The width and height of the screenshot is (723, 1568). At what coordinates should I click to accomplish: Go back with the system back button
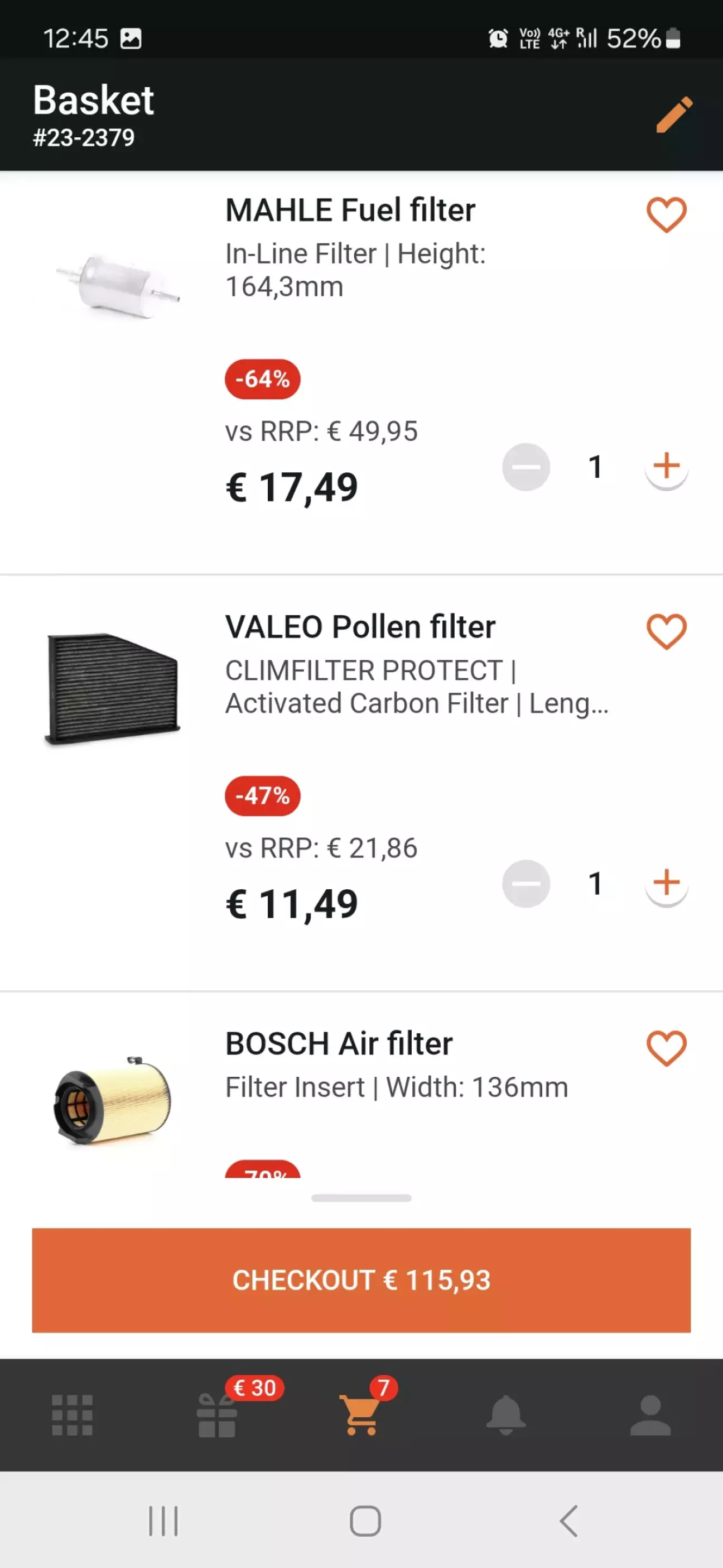pos(568,1521)
